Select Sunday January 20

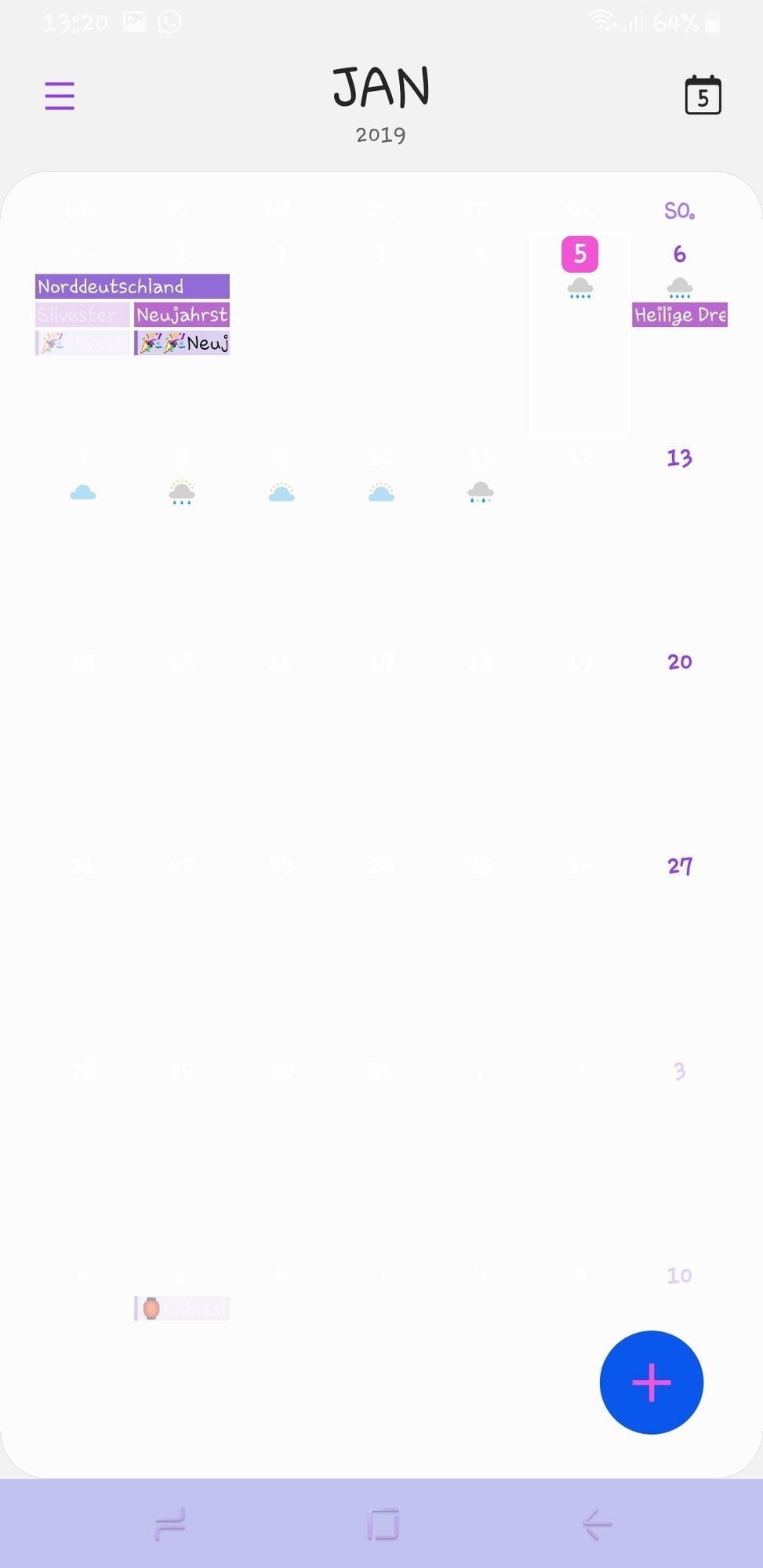coord(679,662)
